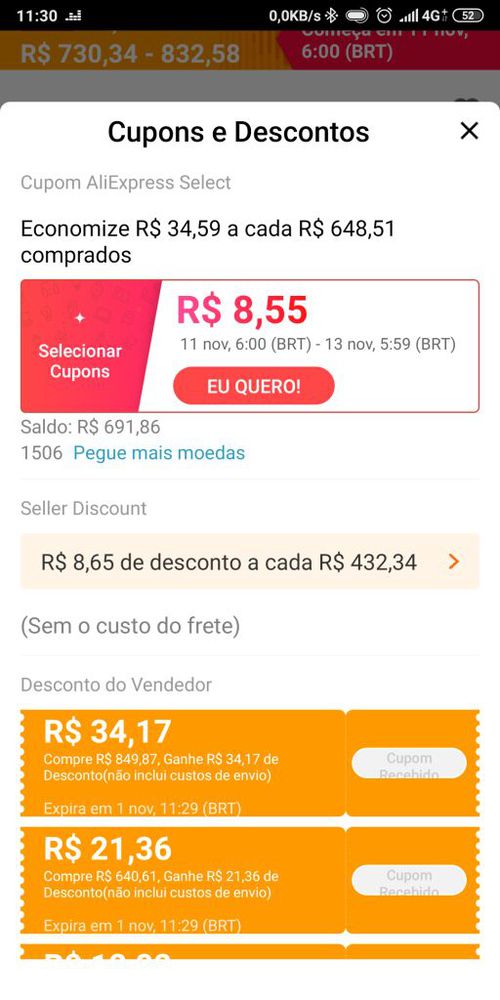
Task: Select the Selecionar Cupons panel
Action: coord(86,346)
